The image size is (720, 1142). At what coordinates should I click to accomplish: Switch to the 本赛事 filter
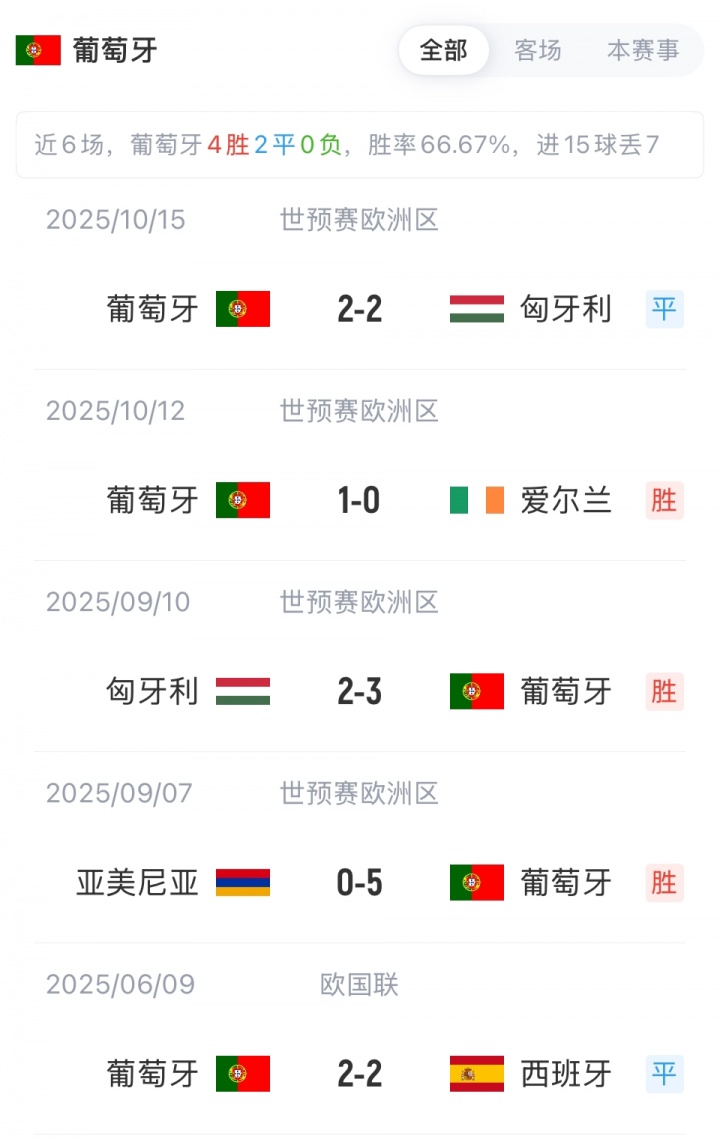(643, 50)
